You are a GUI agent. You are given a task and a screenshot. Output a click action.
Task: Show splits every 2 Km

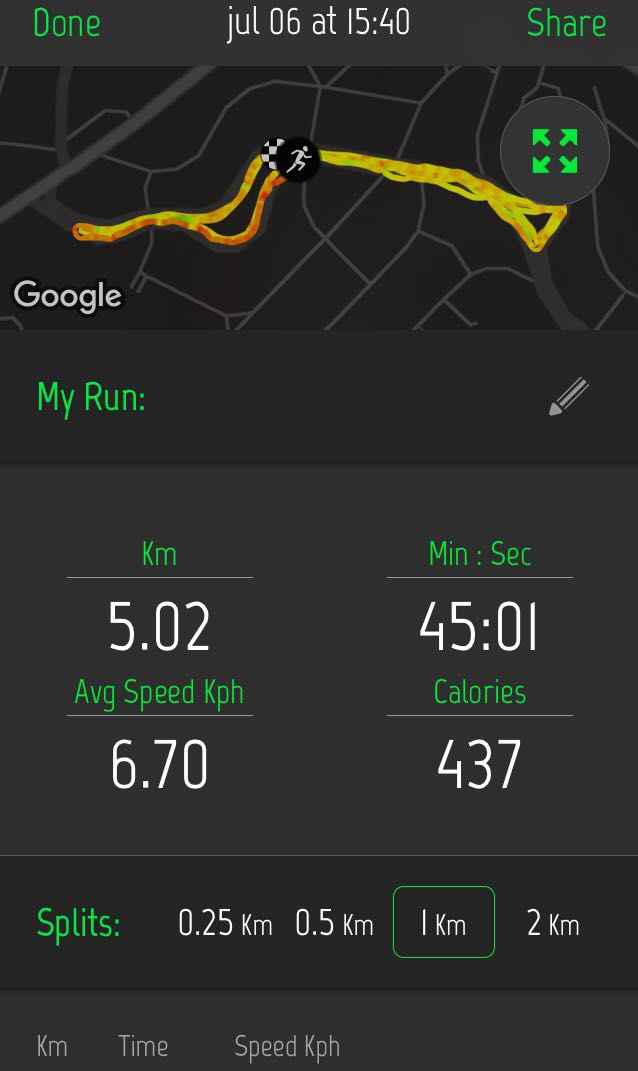553,923
